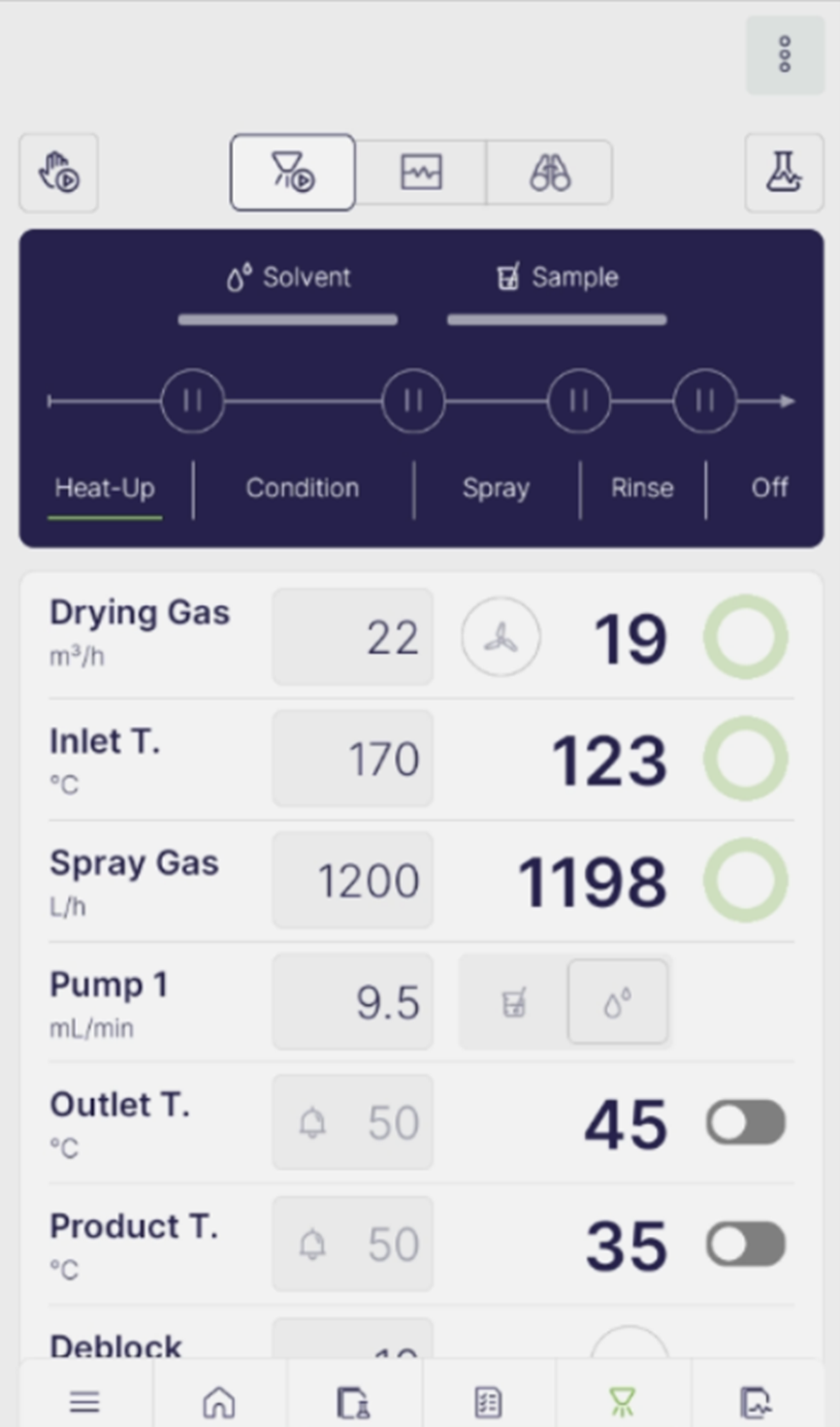Open the flask icon button
Image resolution: width=840 pixels, height=1427 pixels.
[x=784, y=173]
